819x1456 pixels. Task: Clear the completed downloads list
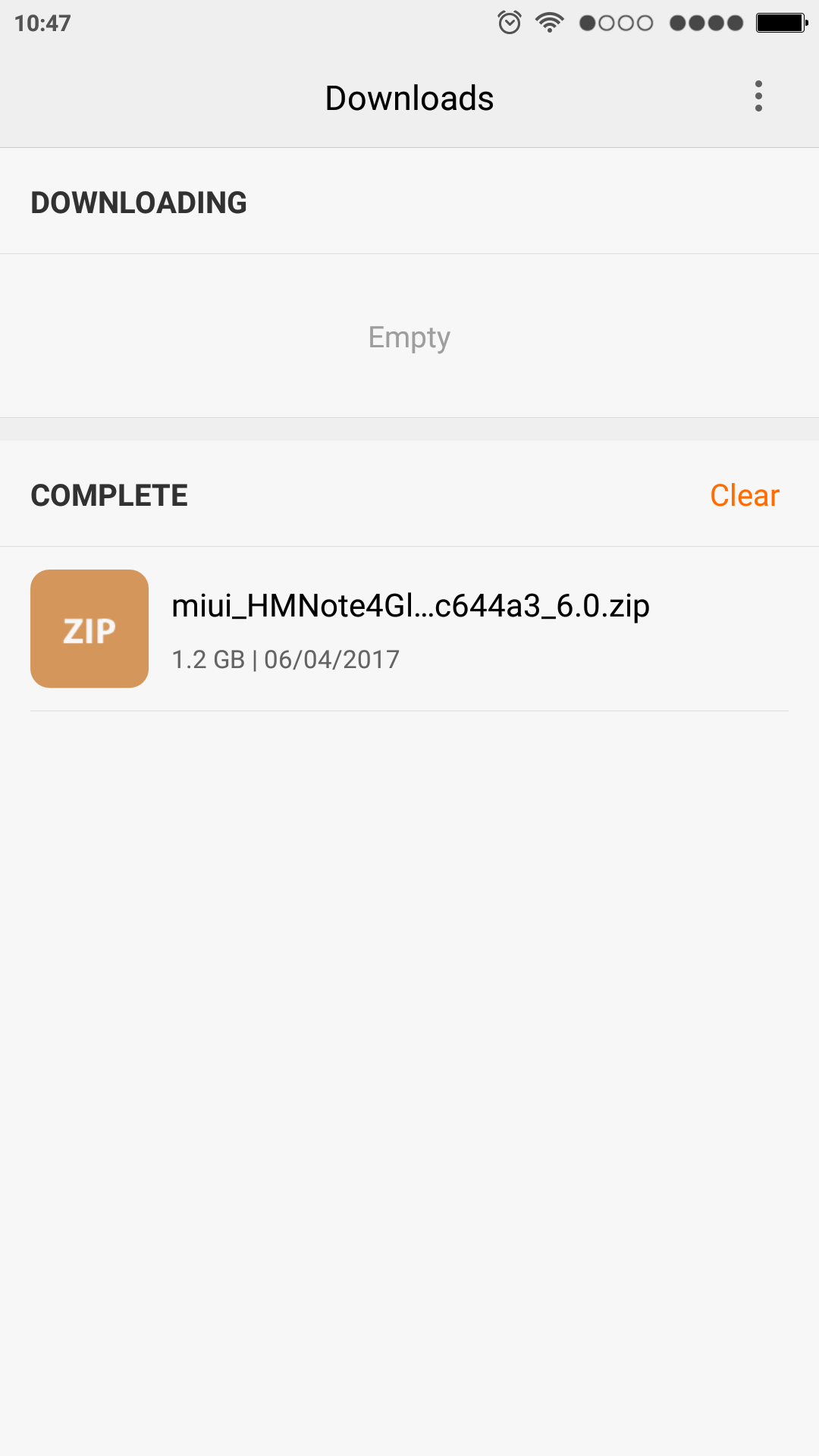click(x=744, y=495)
